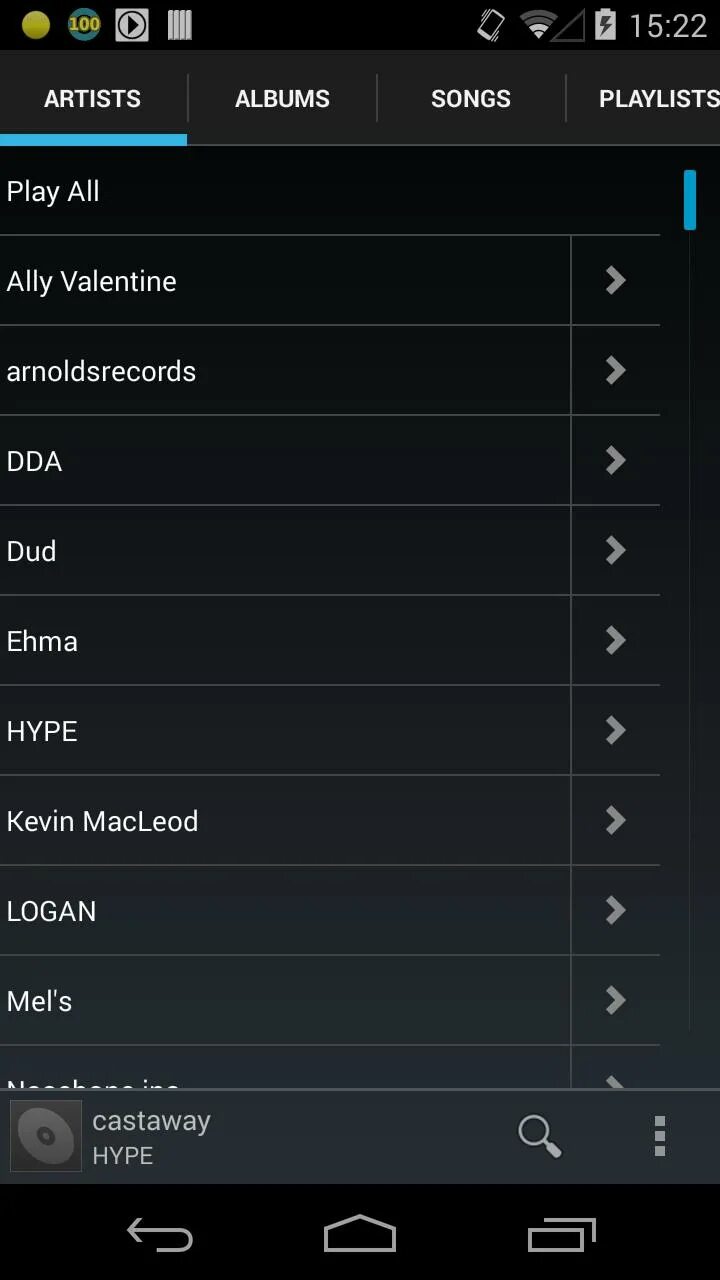The height and width of the screenshot is (1280, 720).
Task: Open the overflow menu
Action: point(659,1136)
